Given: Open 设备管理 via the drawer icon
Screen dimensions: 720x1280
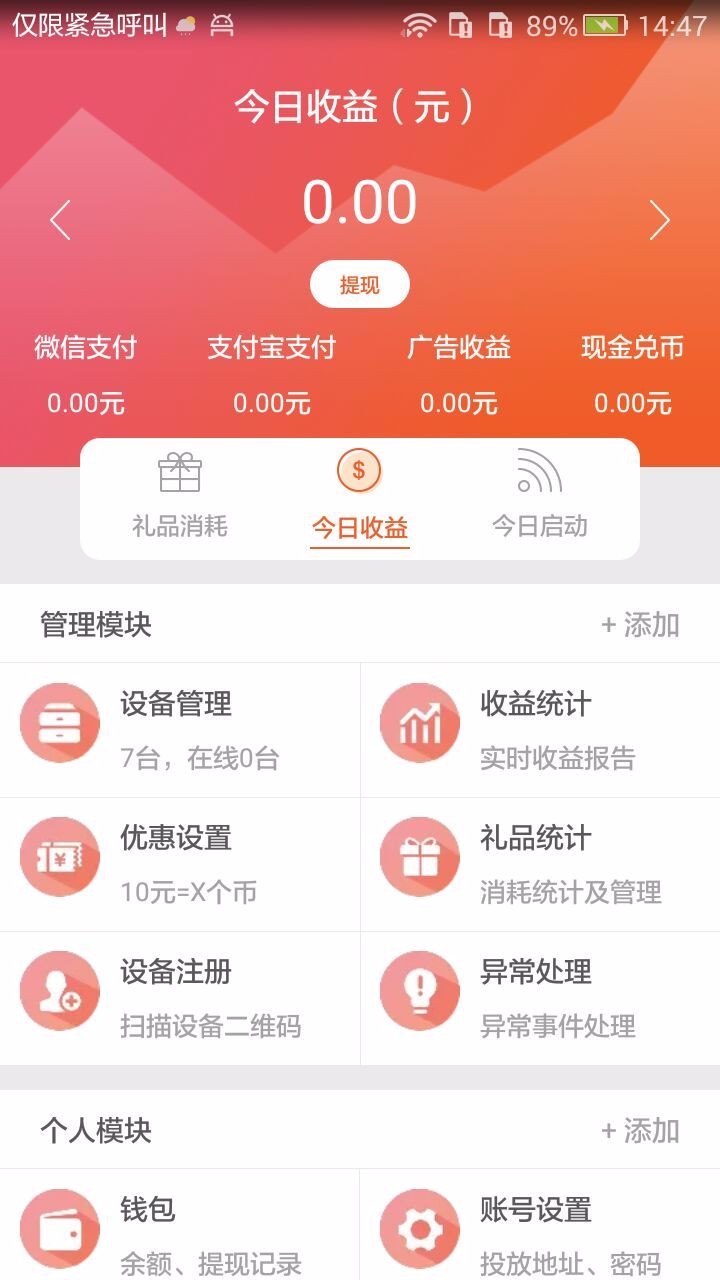Looking at the screenshot, I should point(59,722).
